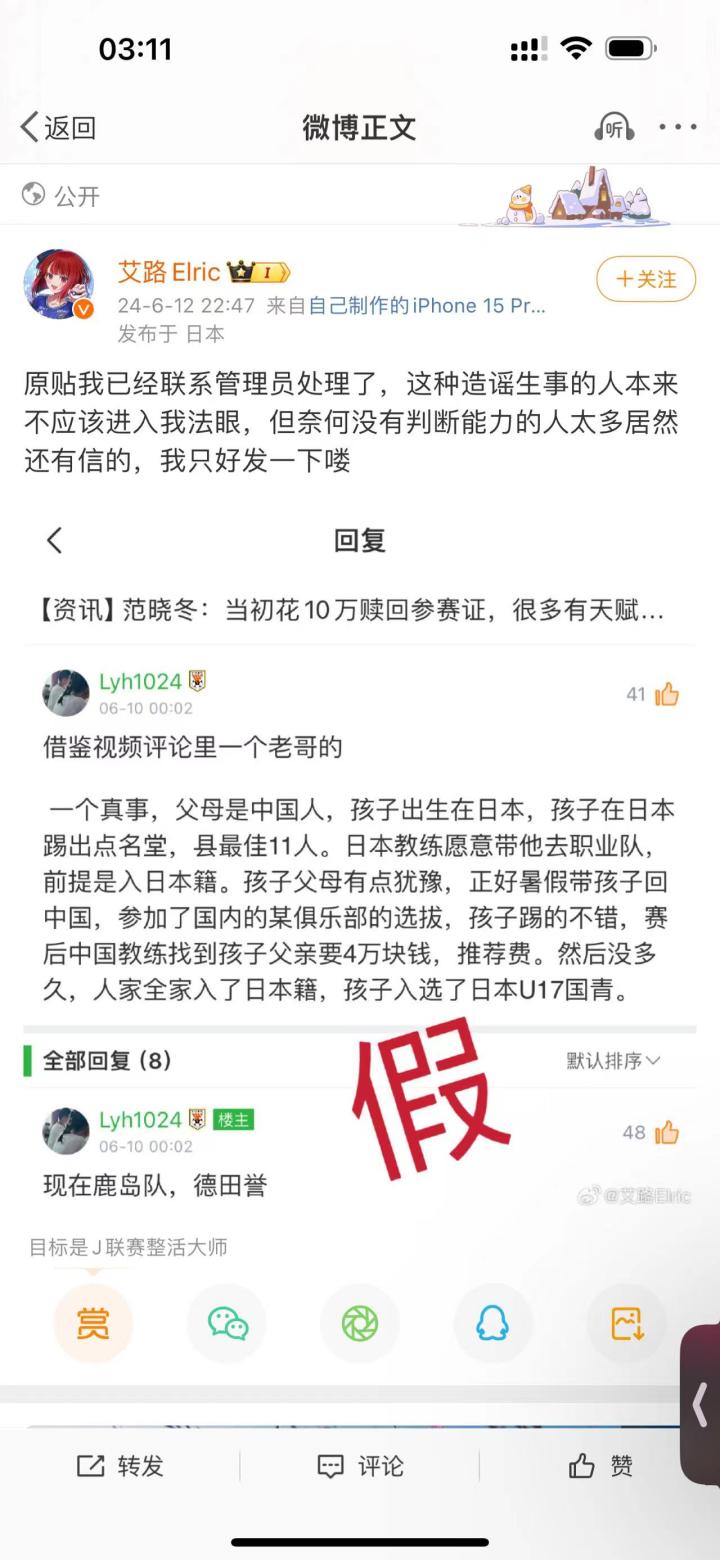Go back using 返回
This screenshot has height=1560, width=720.
[x=58, y=128]
